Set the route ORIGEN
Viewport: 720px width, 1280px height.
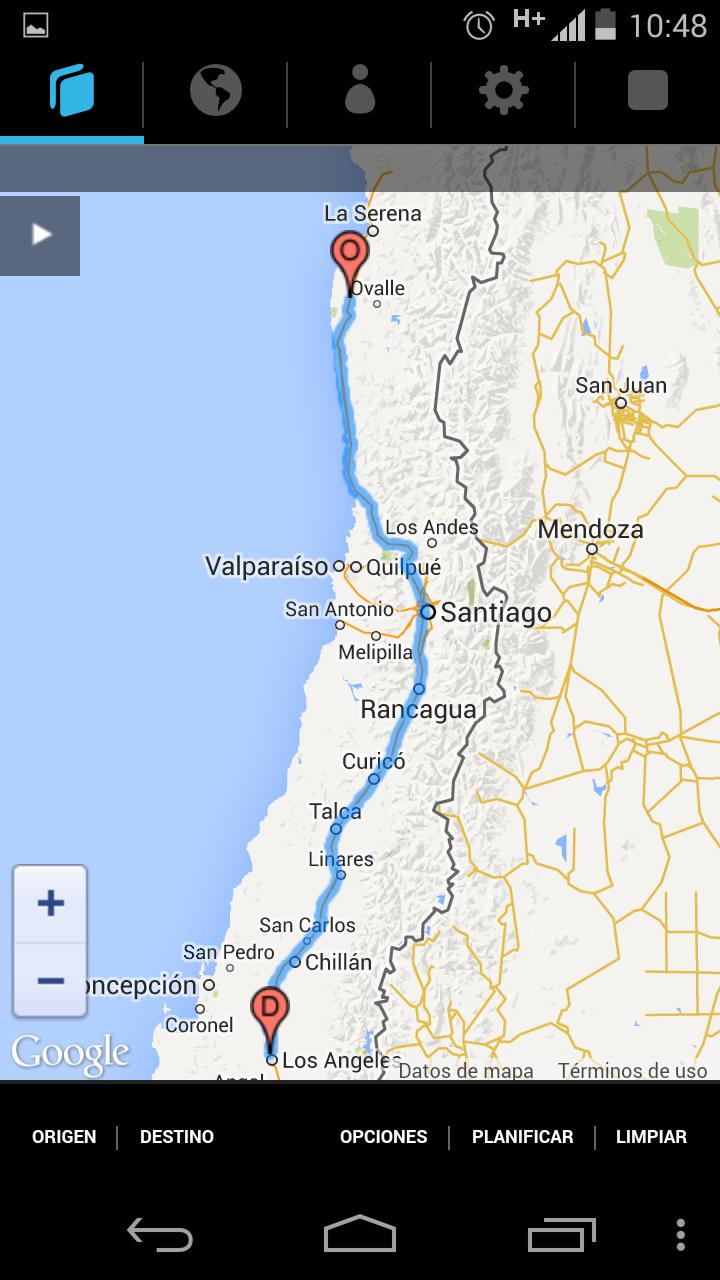click(x=64, y=1137)
